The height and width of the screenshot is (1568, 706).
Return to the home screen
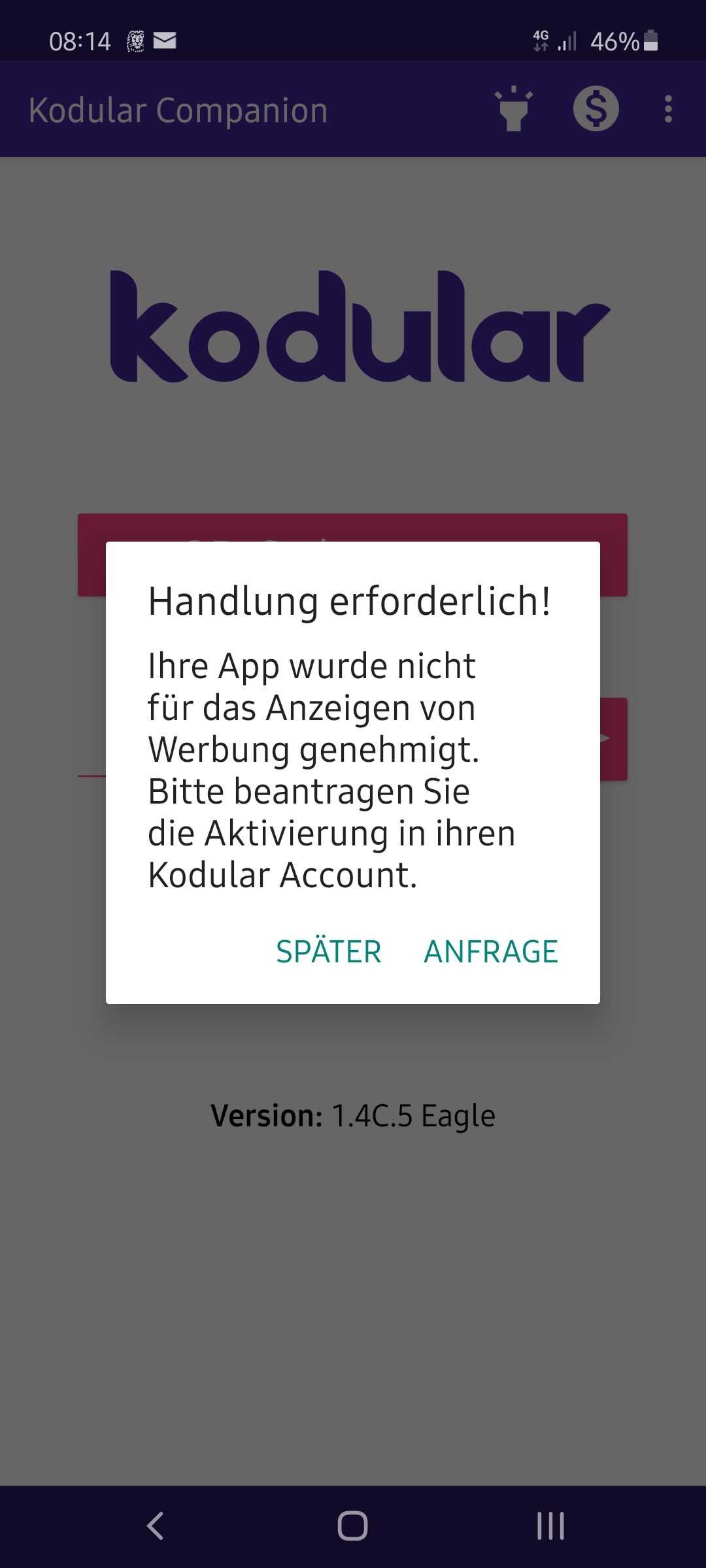pos(353,1526)
